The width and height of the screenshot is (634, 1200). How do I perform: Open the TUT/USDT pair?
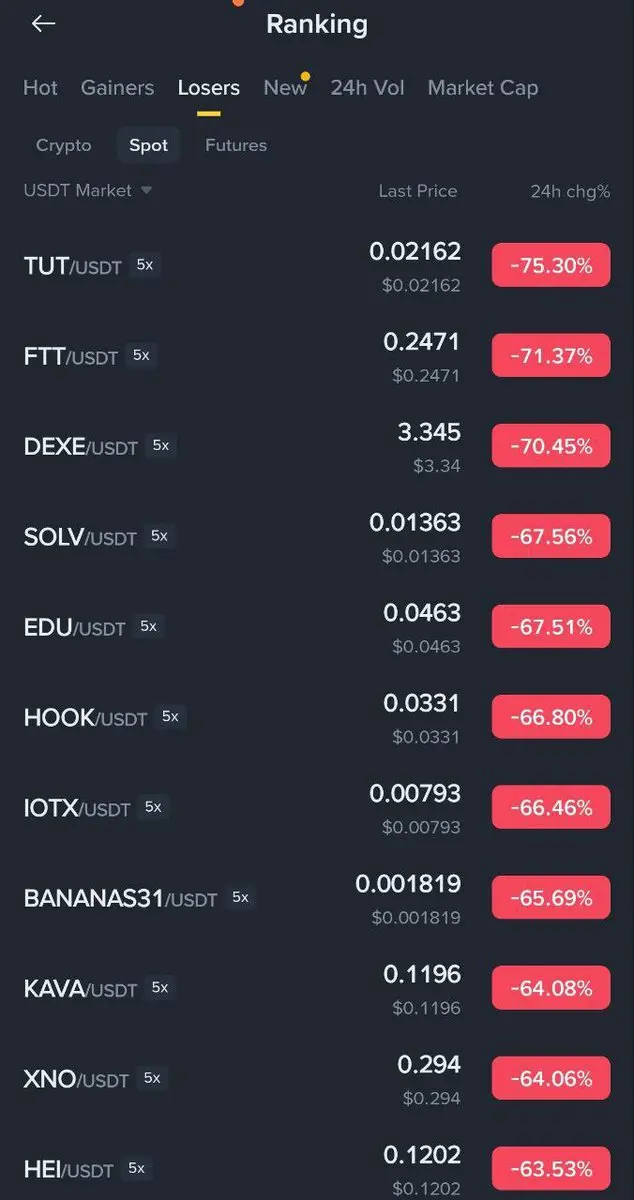[x=73, y=266]
